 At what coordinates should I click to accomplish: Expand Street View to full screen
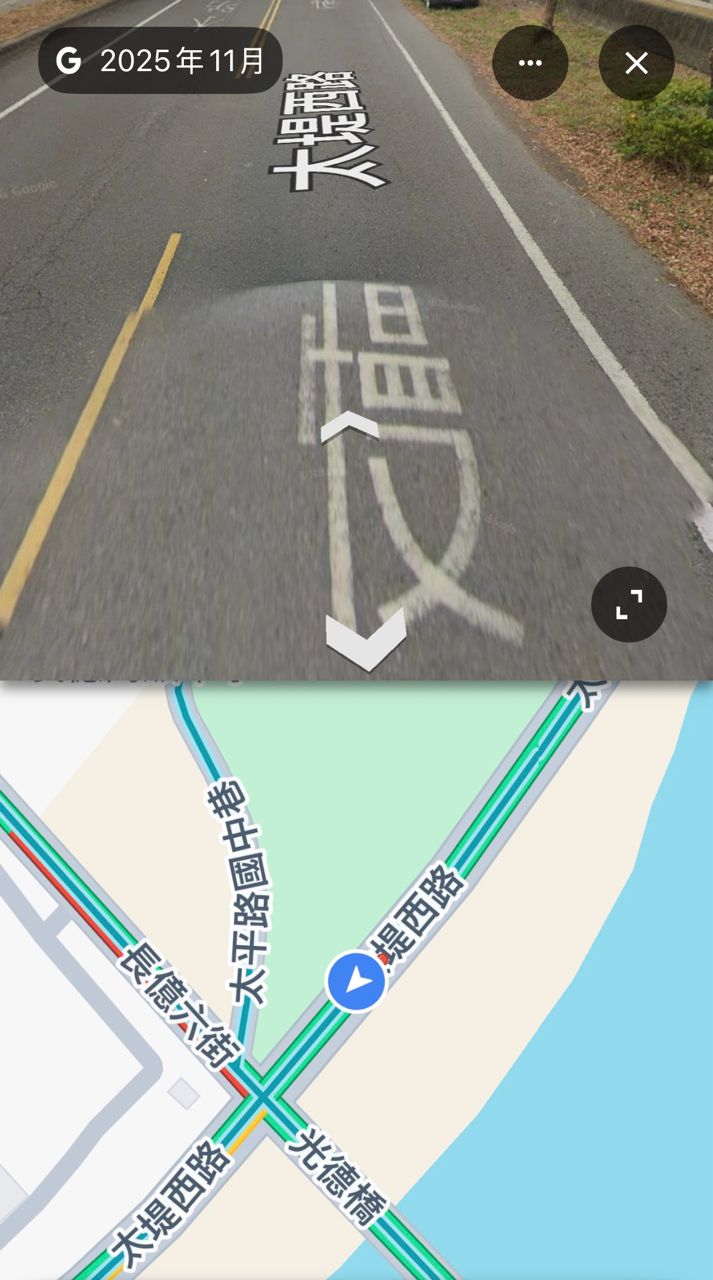point(628,604)
